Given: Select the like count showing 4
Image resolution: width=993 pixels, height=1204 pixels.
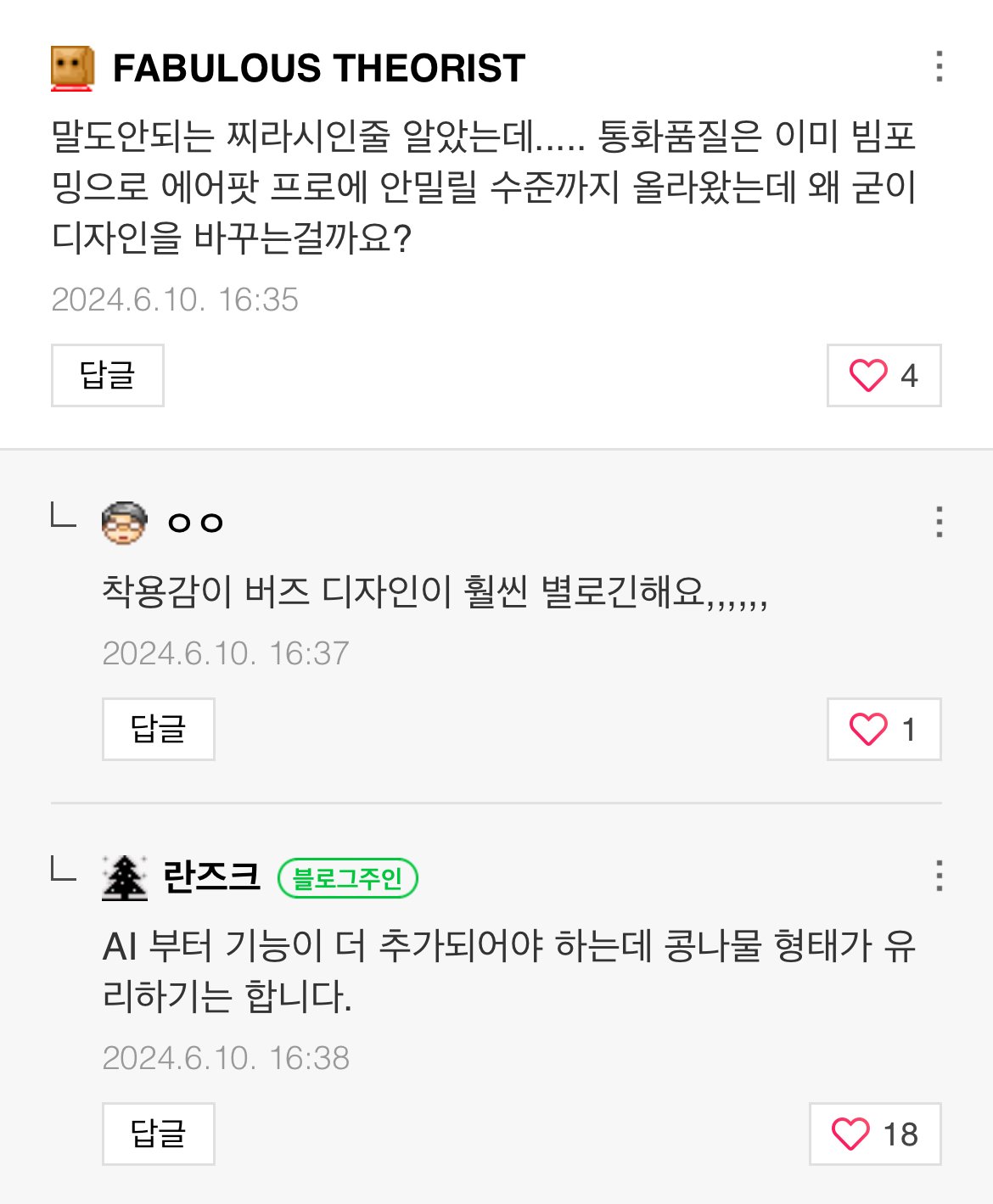Looking at the screenshot, I should click(911, 376).
